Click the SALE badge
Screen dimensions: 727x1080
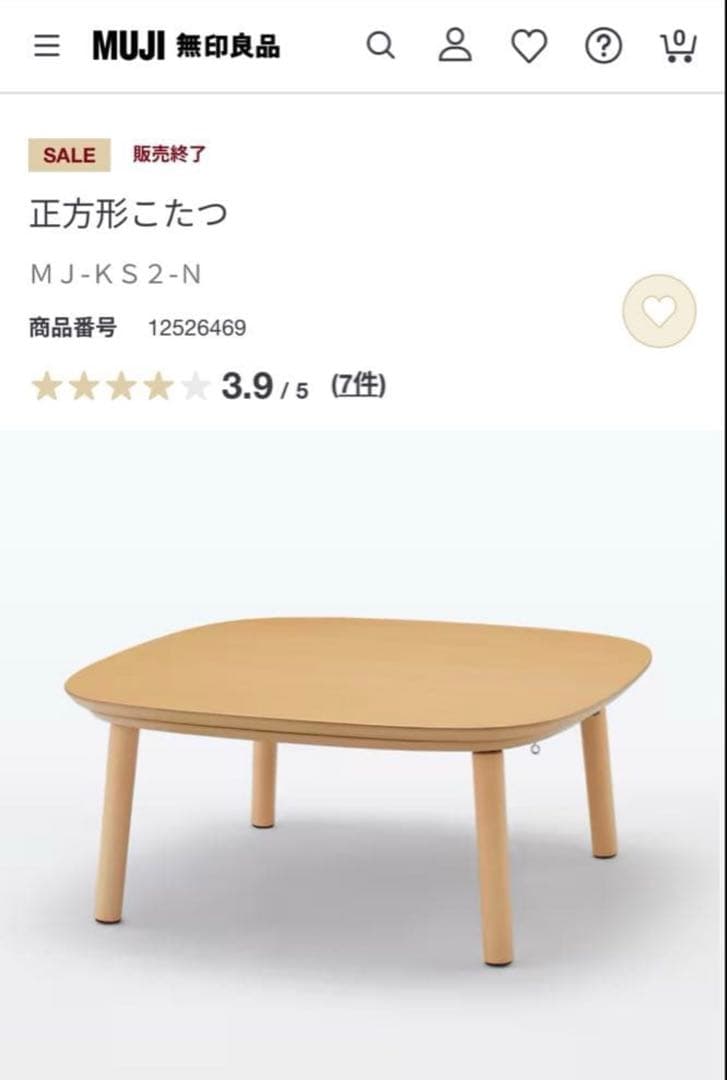point(68,157)
